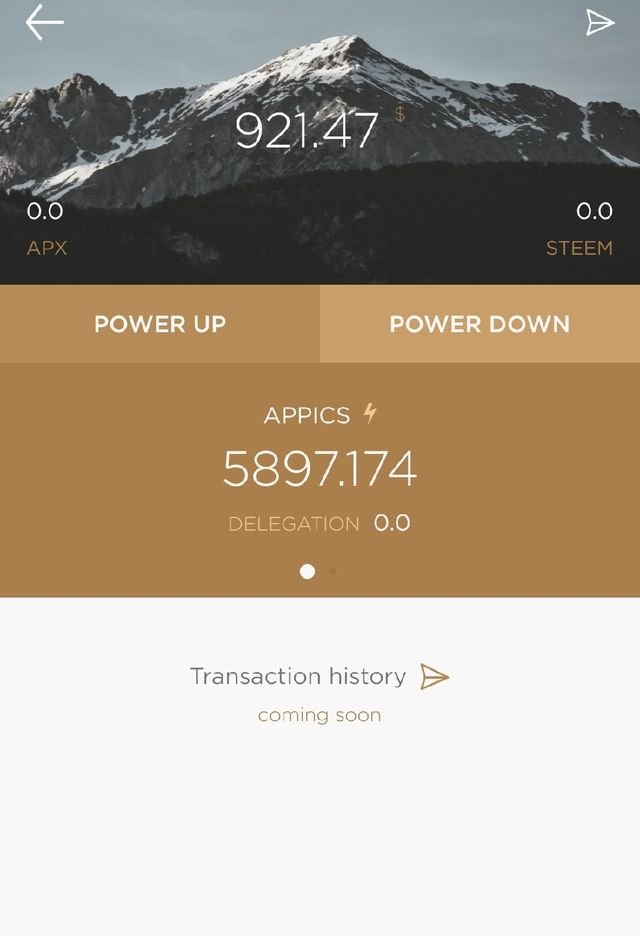640x936 pixels.
Task: Tap the POWER UP button
Action: pos(160,324)
